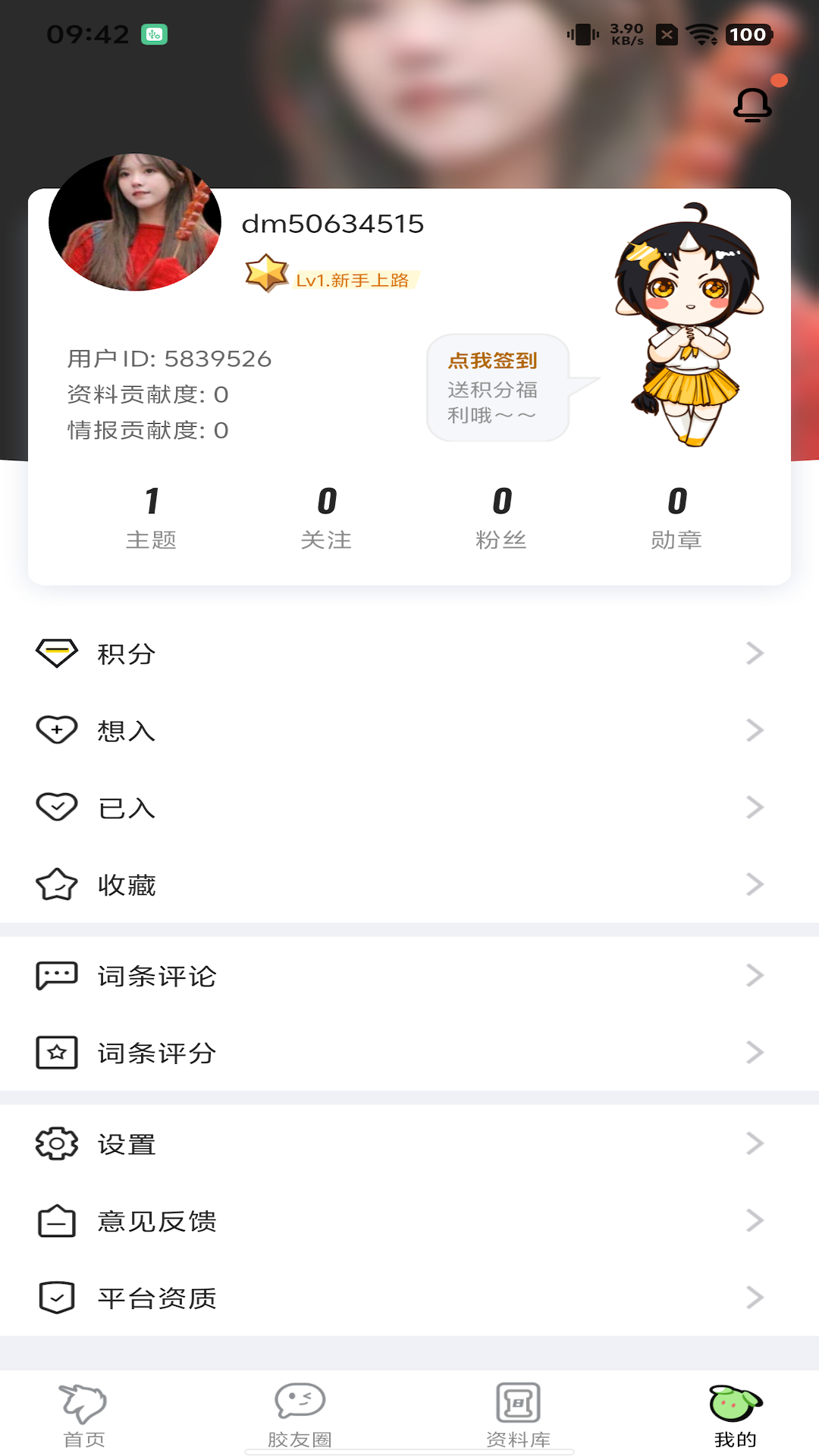Open 平台资质 platform qualifications
819x1456 pixels.
coord(409,1298)
